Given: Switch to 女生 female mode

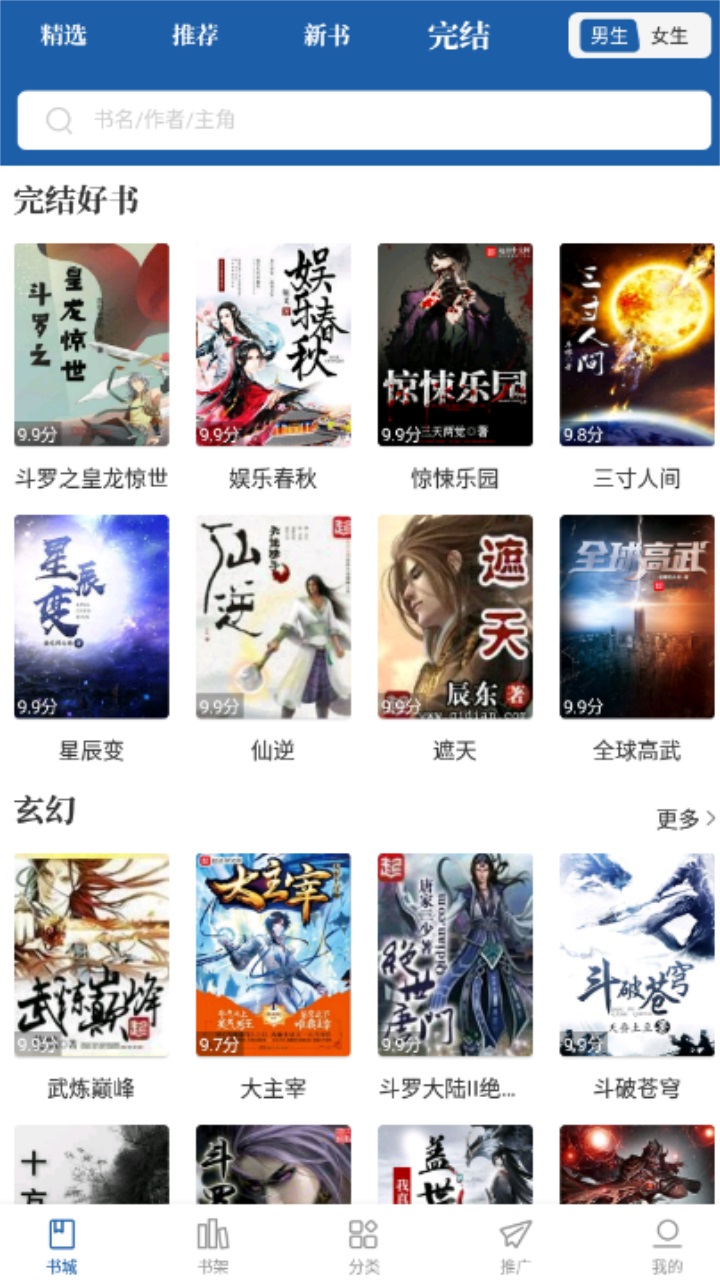Looking at the screenshot, I should (x=668, y=37).
